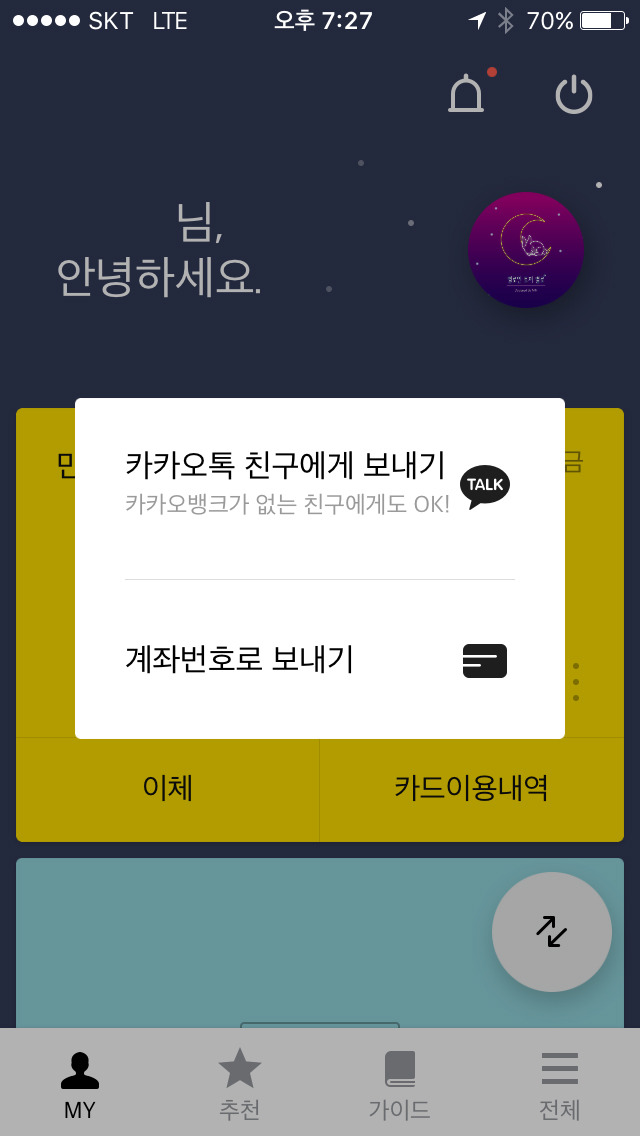Image resolution: width=640 pixels, height=1136 pixels.
Task: Tap the floating transfer arrows button
Action: [x=552, y=932]
